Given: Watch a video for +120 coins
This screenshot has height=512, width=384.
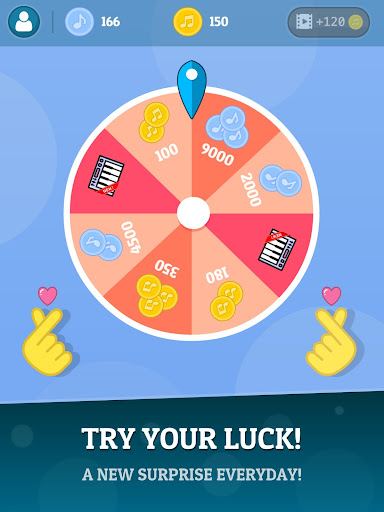Looking at the screenshot, I should (329, 22).
